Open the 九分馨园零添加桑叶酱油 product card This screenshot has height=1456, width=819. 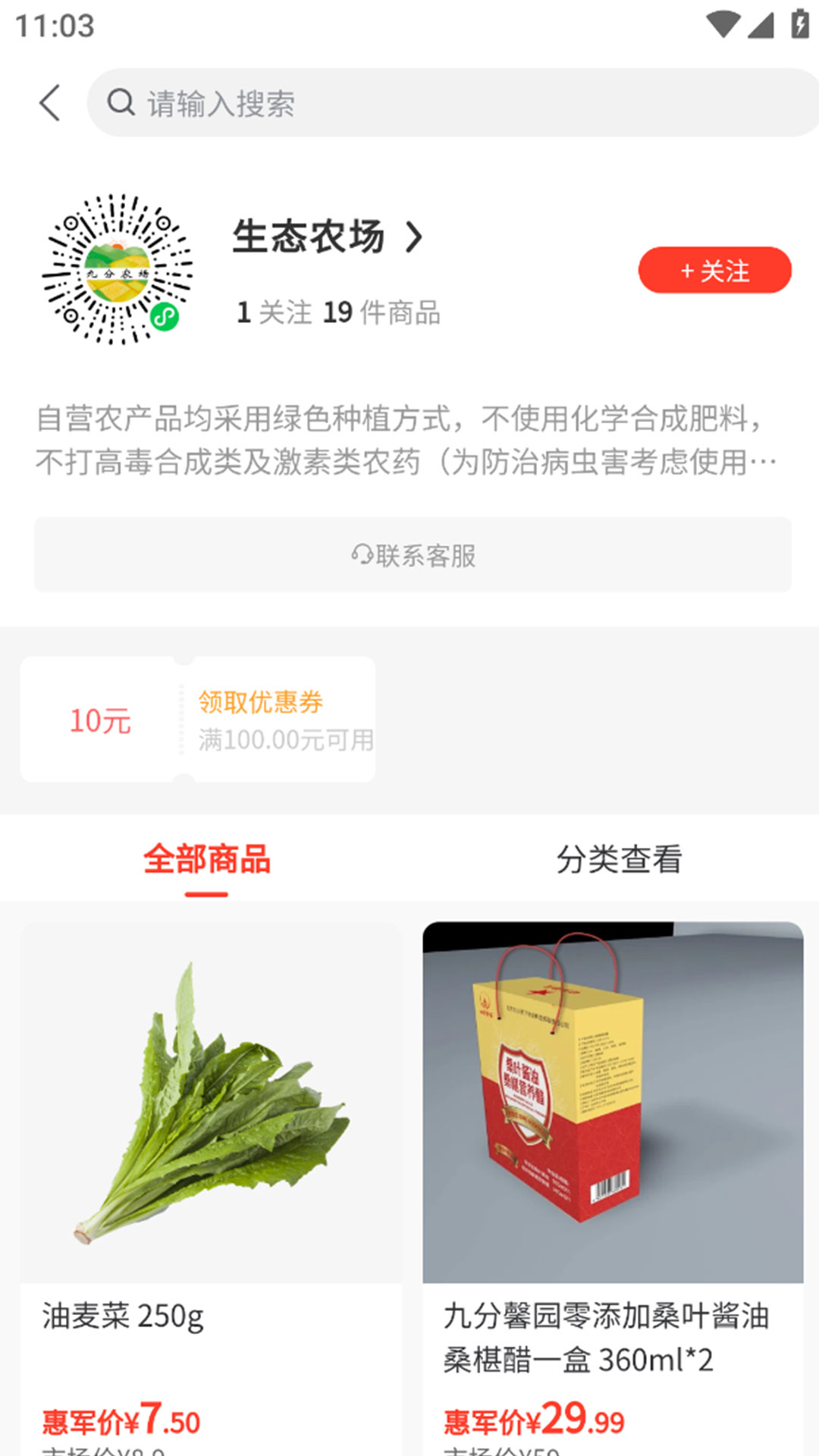coord(613,1137)
